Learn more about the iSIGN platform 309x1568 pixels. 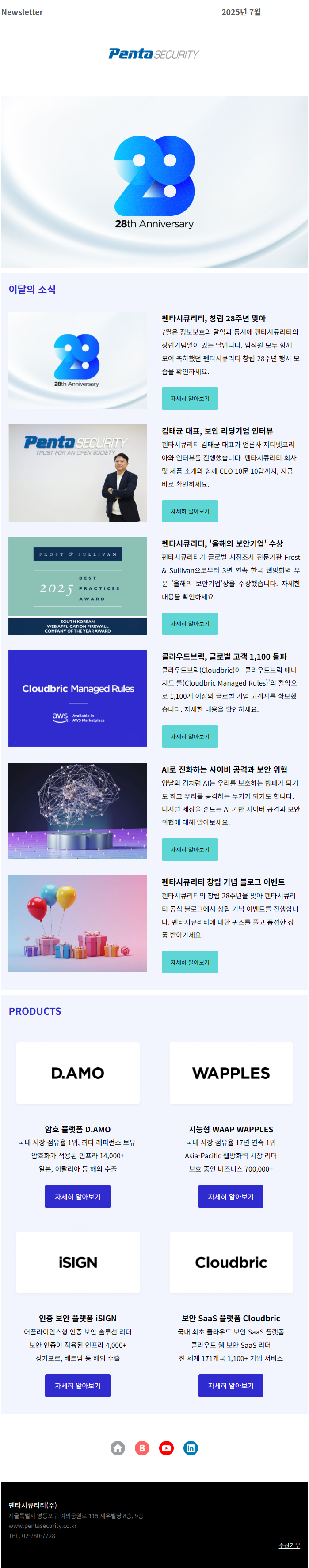pos(77,1385)
